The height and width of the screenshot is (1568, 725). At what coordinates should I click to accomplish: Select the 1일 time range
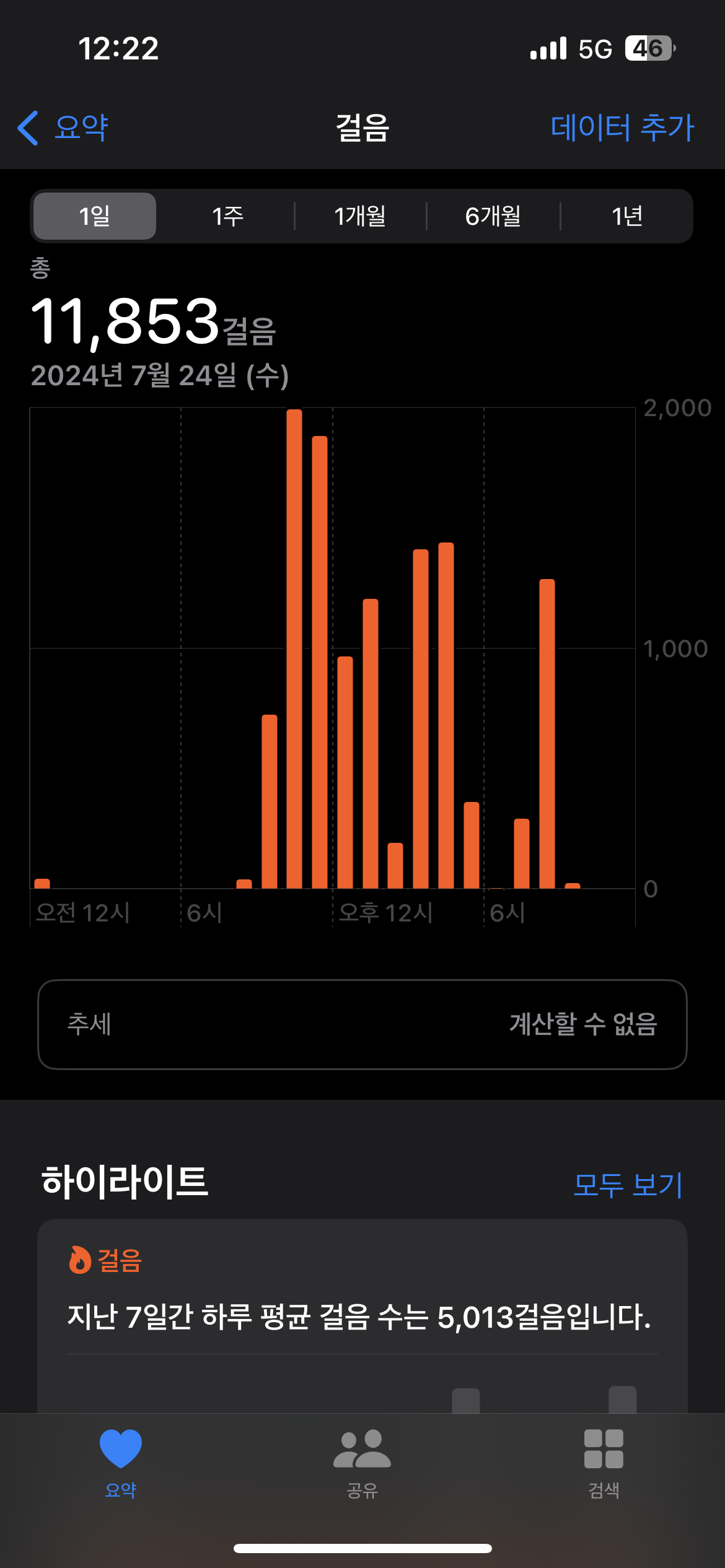(x=95, y=216)
